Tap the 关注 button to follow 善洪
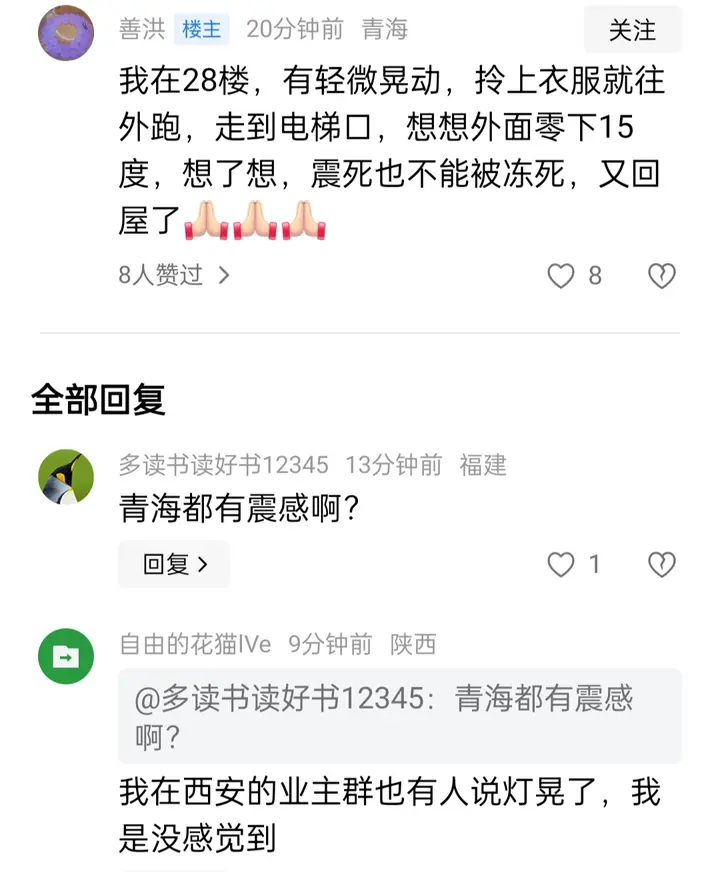 coord(632,30)
